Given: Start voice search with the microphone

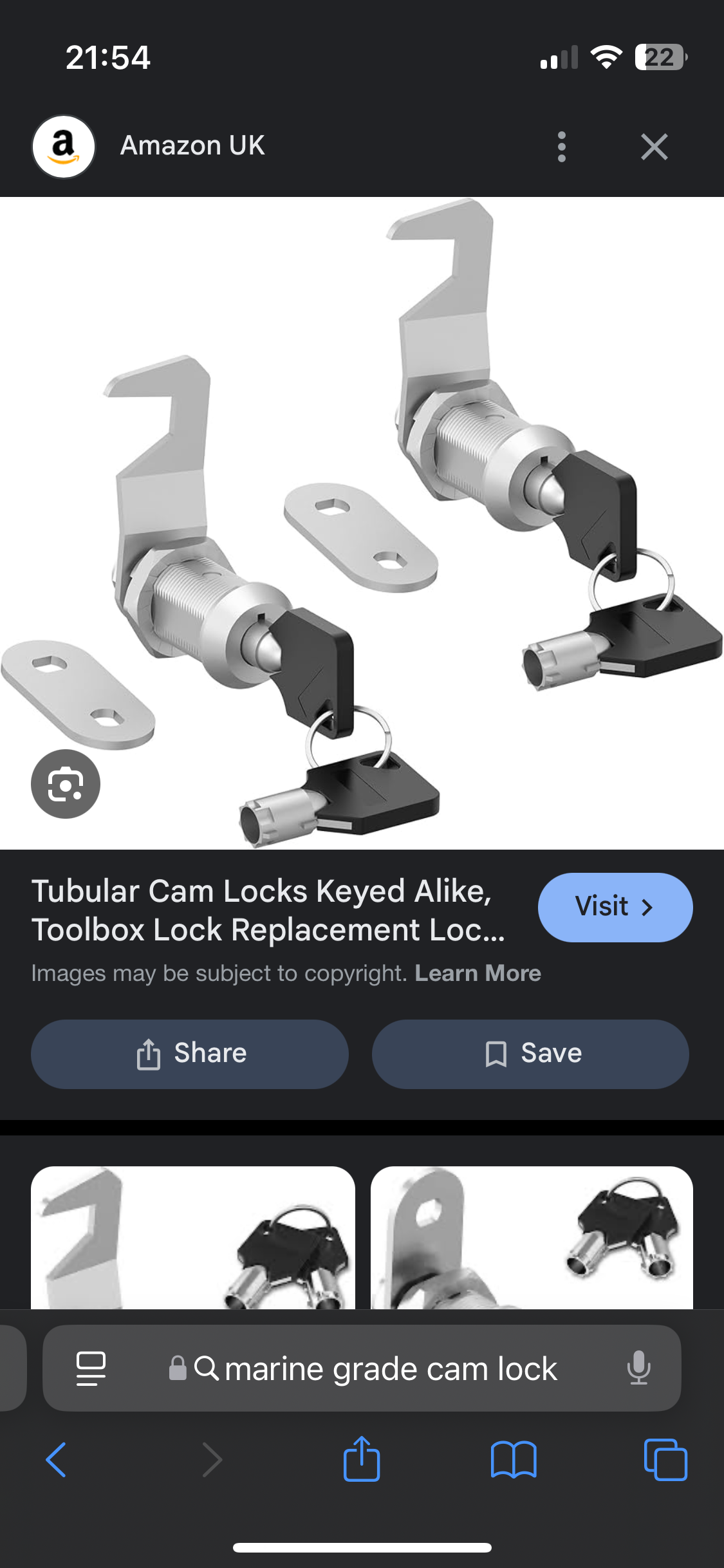Looking at the screenshot, I should (x=638, y=1368).
